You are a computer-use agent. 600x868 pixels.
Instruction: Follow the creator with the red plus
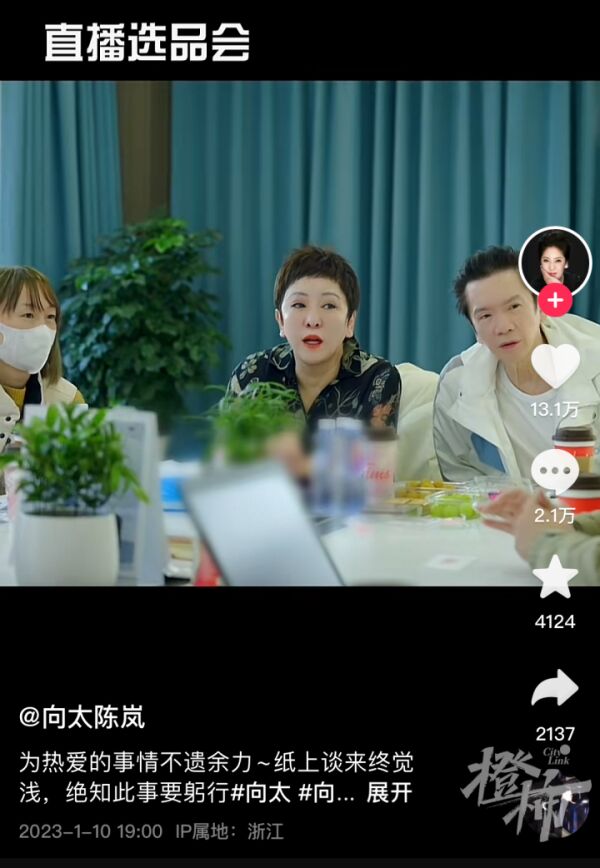coord(555,299)
